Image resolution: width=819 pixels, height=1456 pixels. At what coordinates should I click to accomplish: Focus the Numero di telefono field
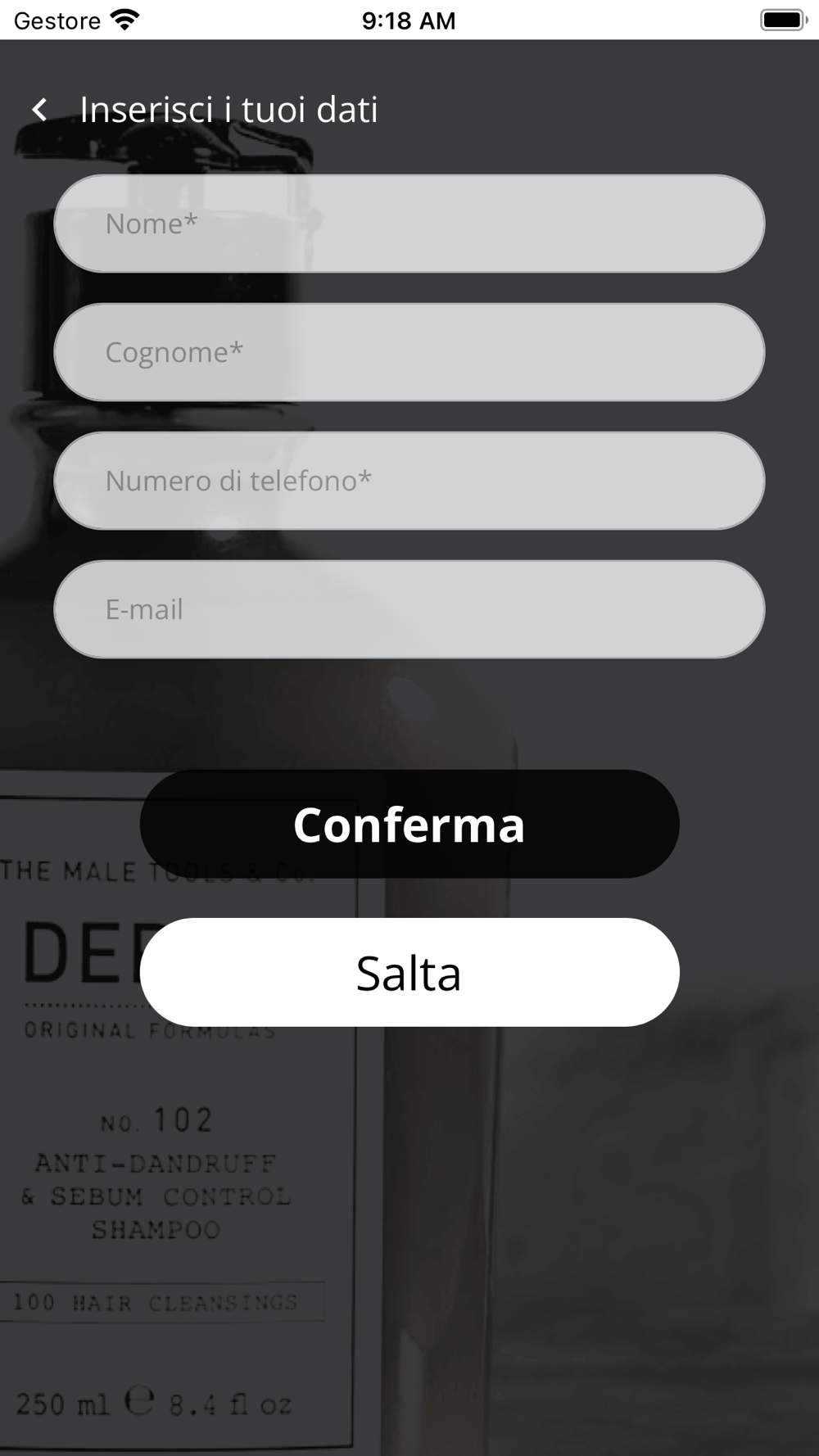click(409, 481)
